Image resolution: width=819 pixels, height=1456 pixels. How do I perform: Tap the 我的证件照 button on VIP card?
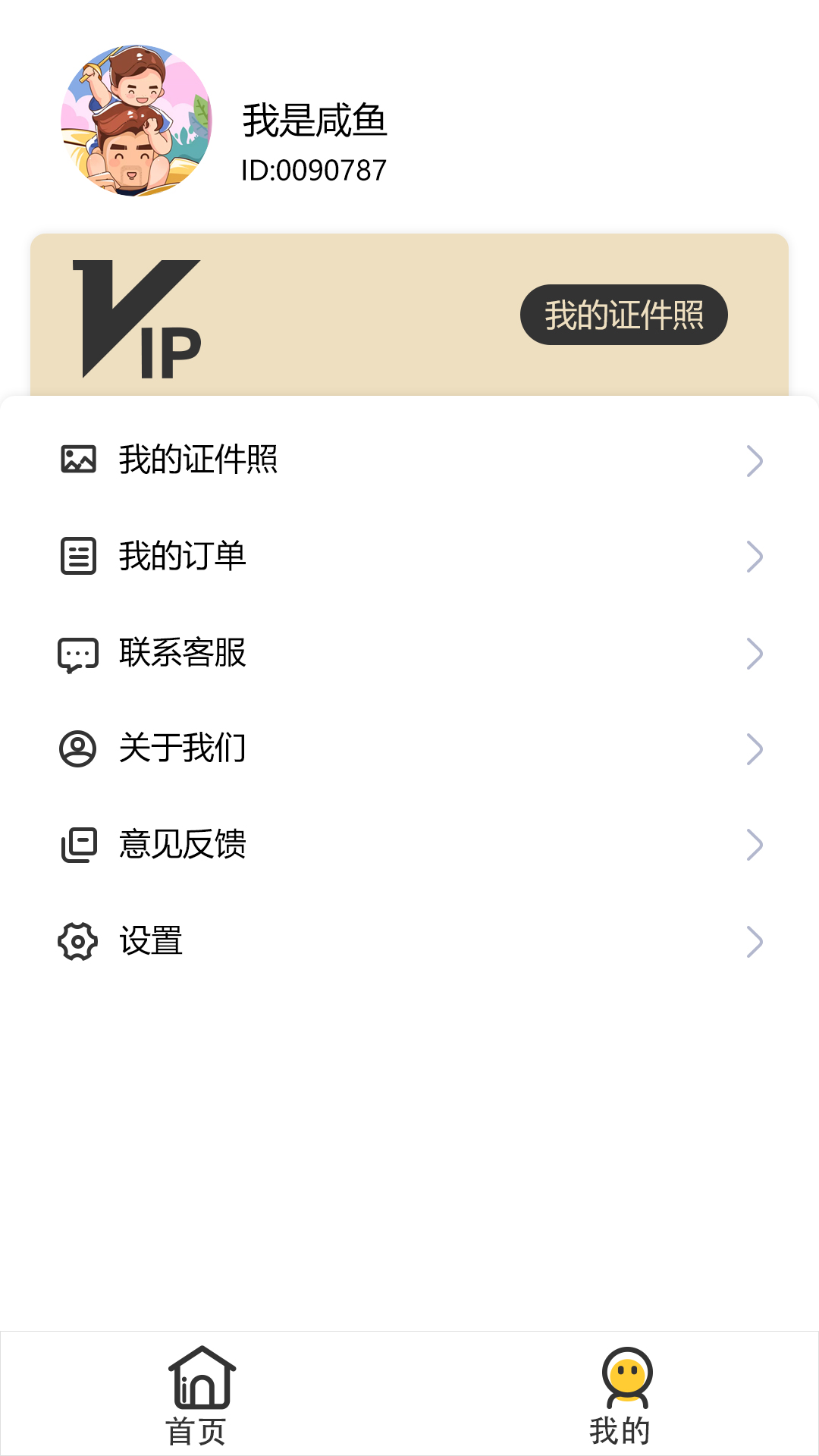[x=623, y=315]
